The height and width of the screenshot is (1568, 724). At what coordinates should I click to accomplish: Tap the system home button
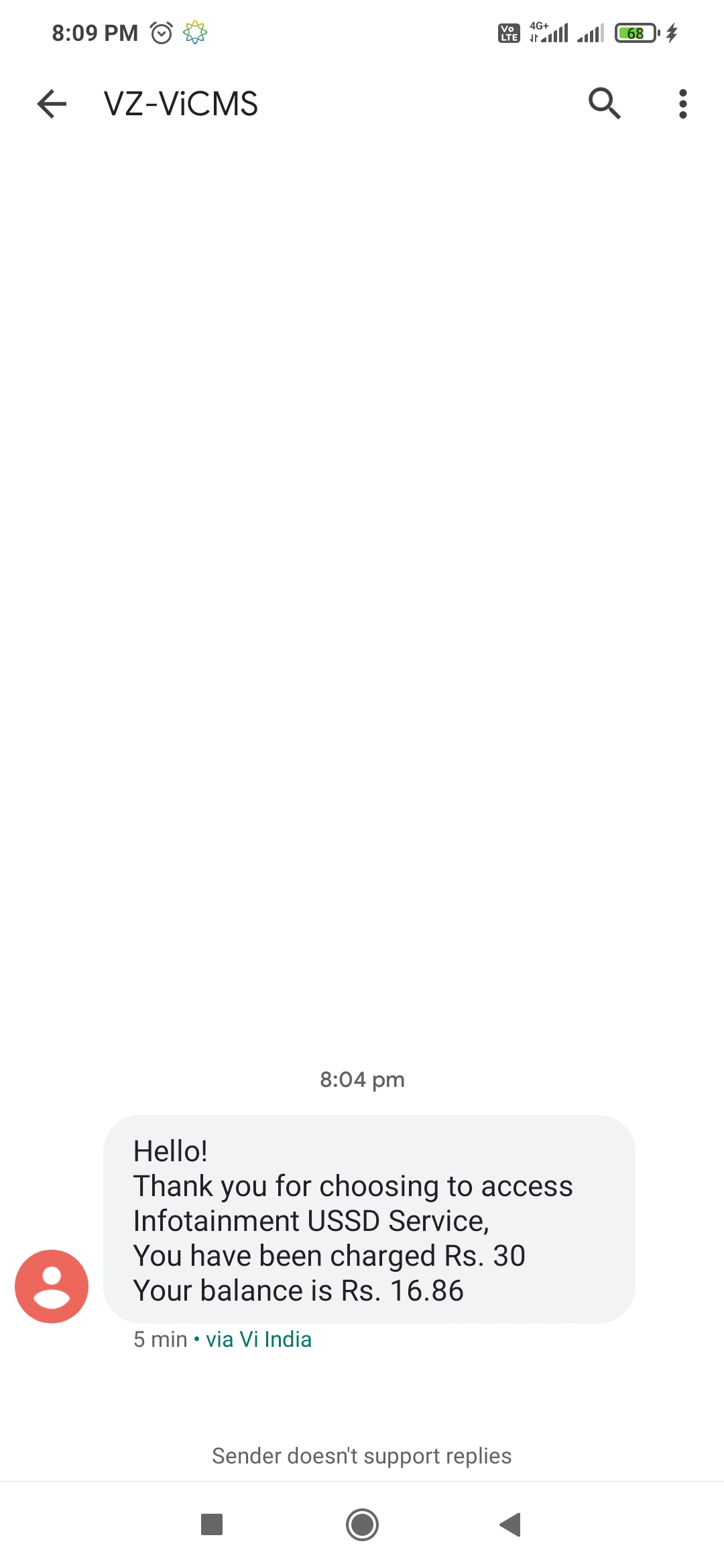pos(362,1524)
